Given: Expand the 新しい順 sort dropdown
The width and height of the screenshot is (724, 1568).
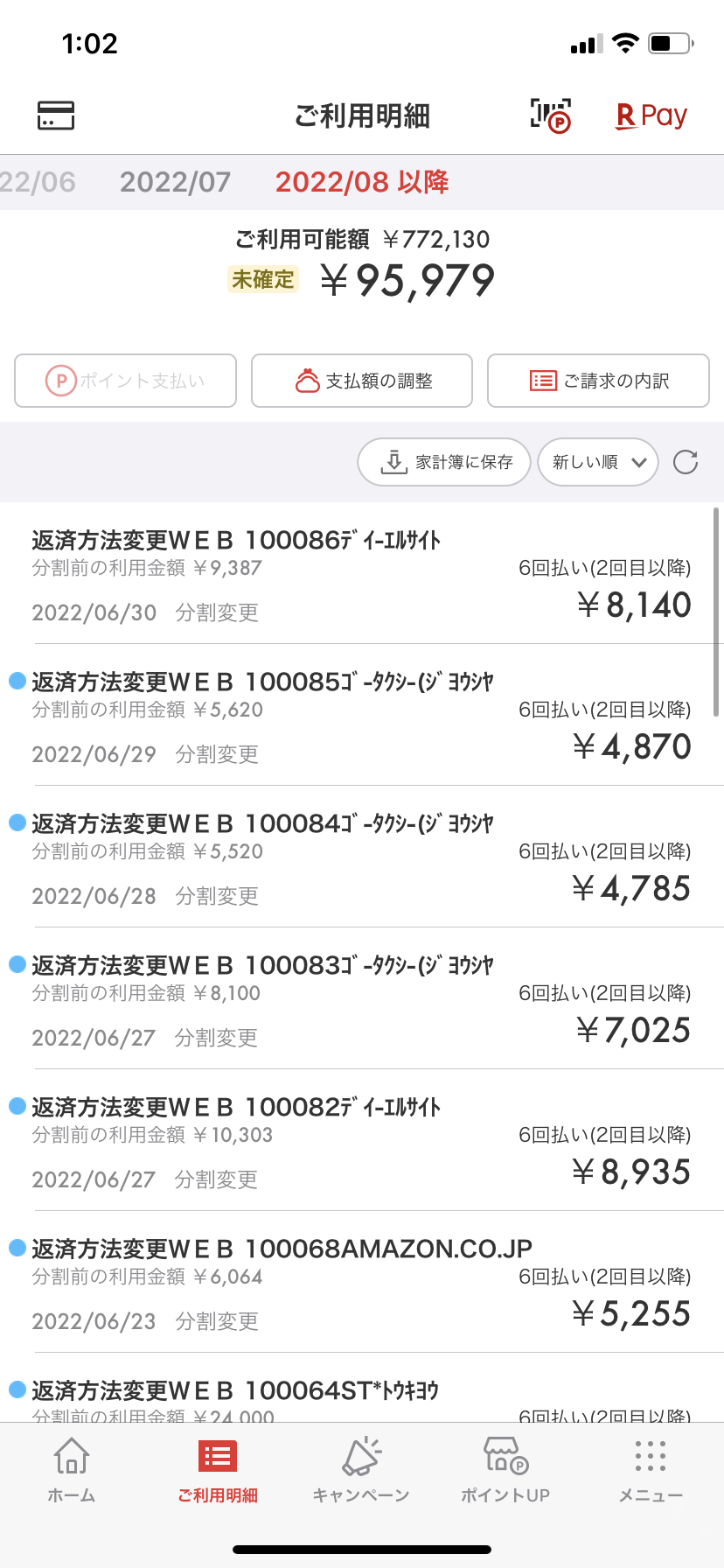Looking at the screenshot, I should [598, 461].
